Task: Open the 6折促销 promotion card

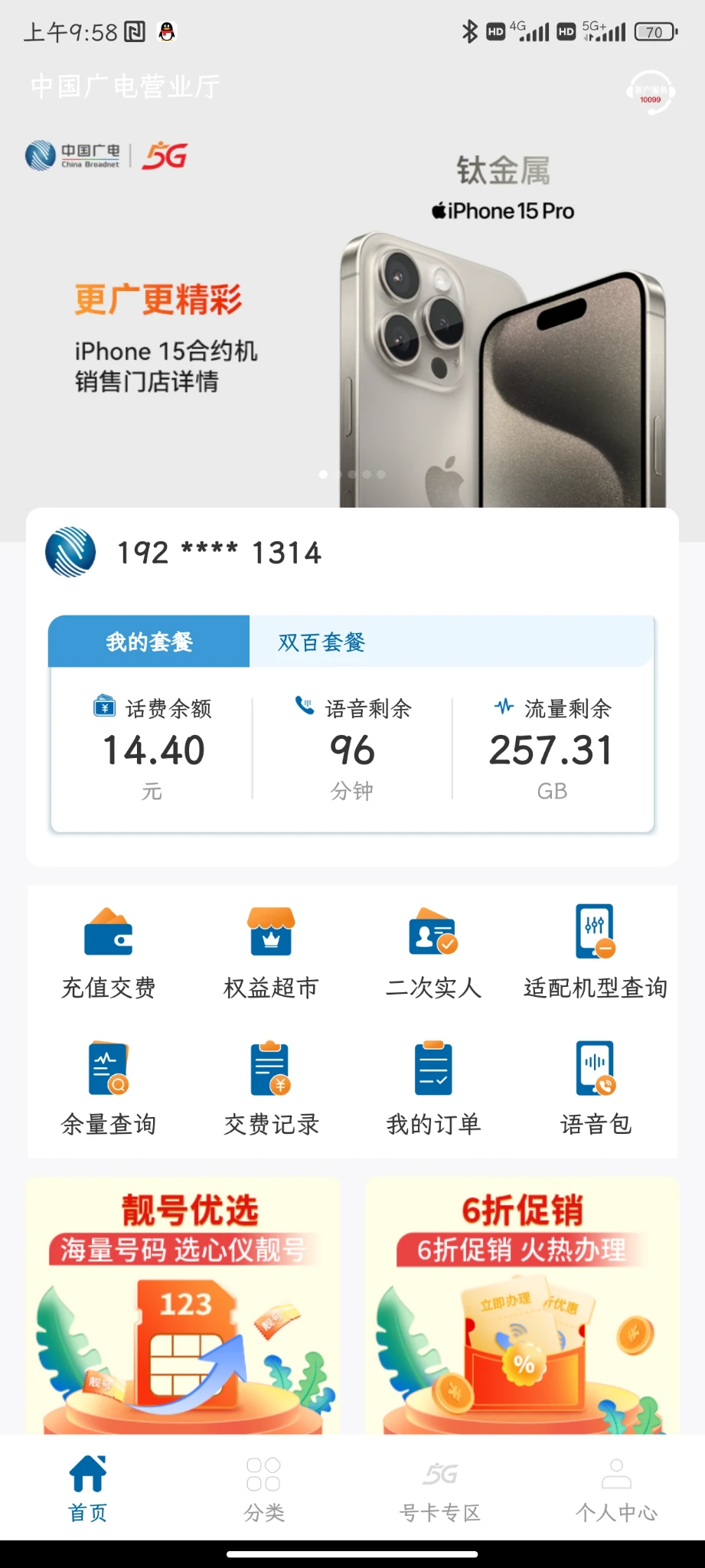Action: coord(522,1305)
